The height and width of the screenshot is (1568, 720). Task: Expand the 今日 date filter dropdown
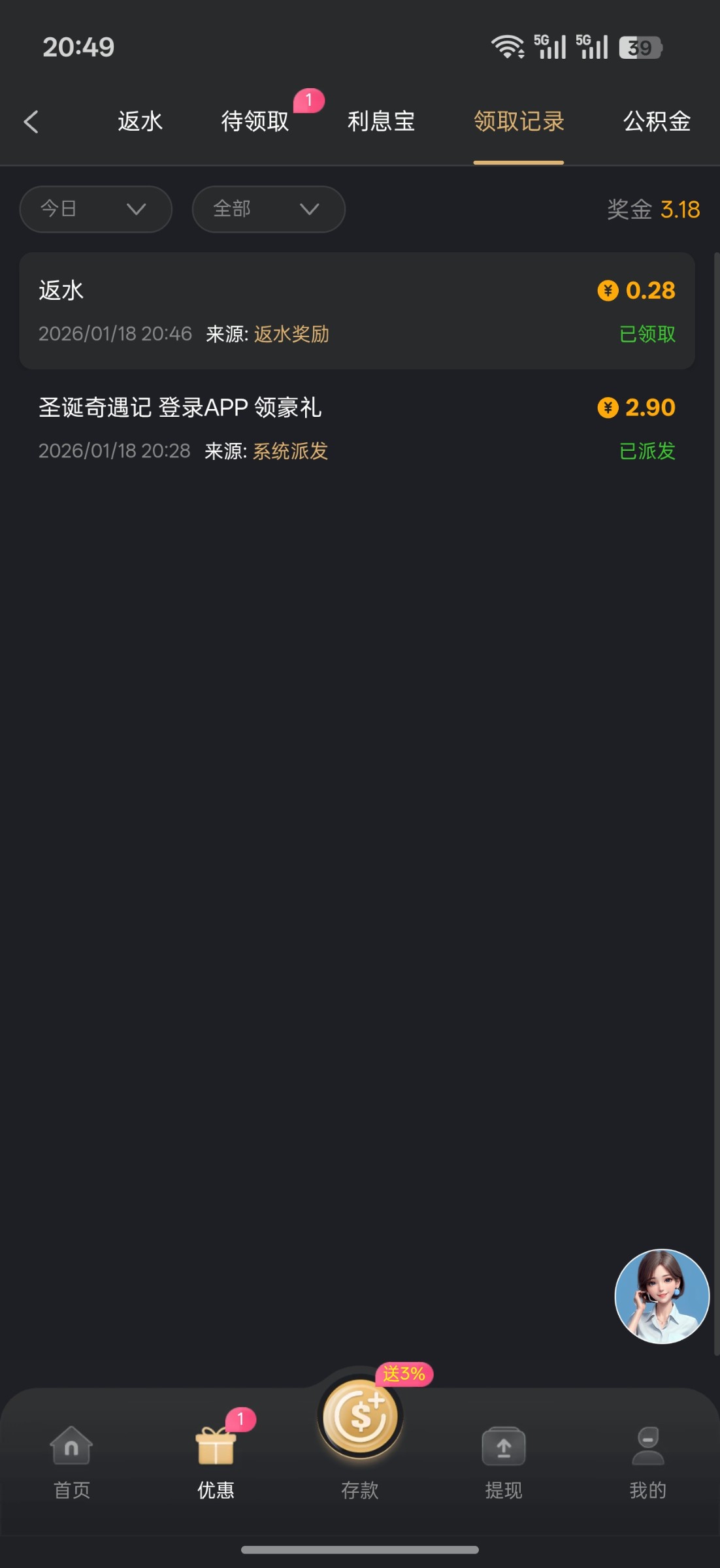pos(95,209)
